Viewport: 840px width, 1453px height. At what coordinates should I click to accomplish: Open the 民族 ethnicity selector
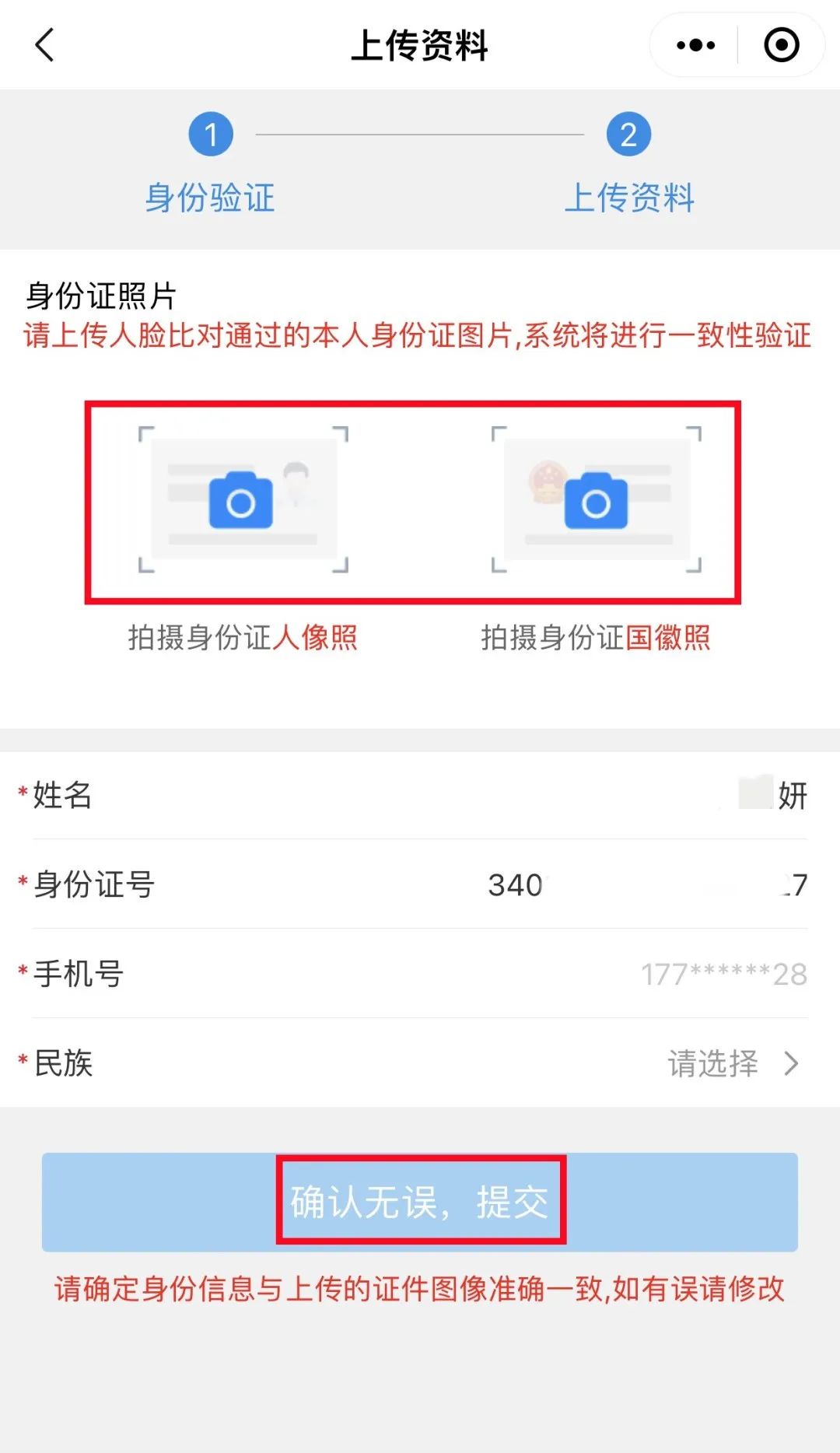click(420, 1063)
